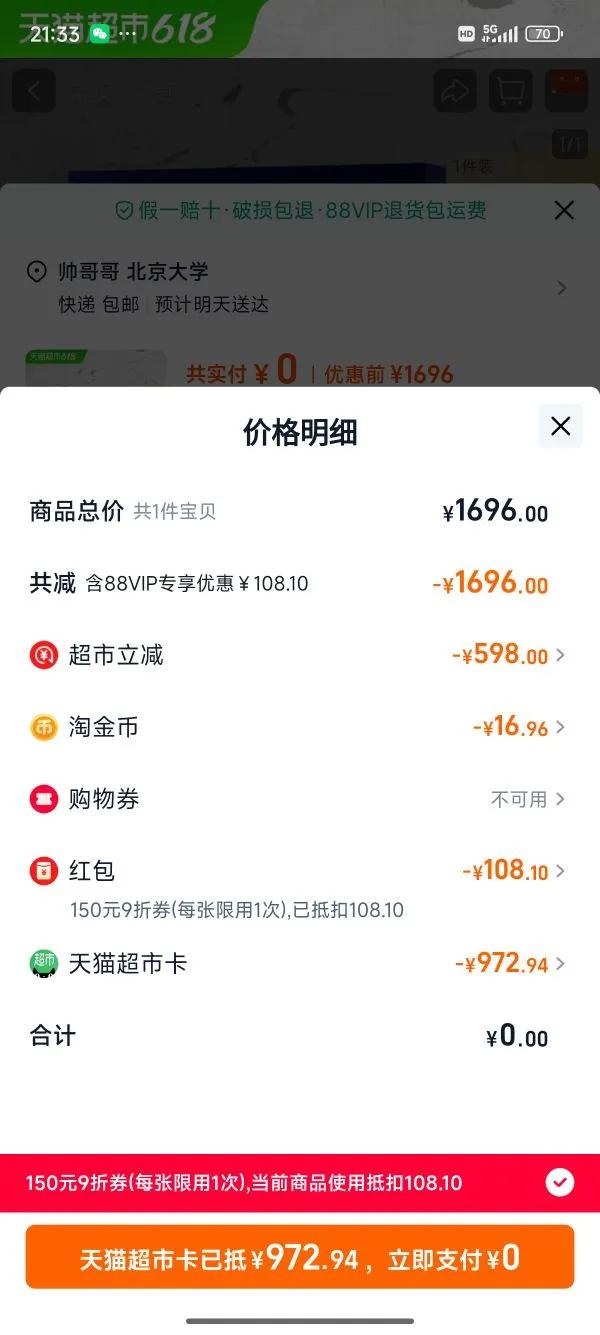Uncheck the 150元9折券 coupon selection

click(559, 1183)
